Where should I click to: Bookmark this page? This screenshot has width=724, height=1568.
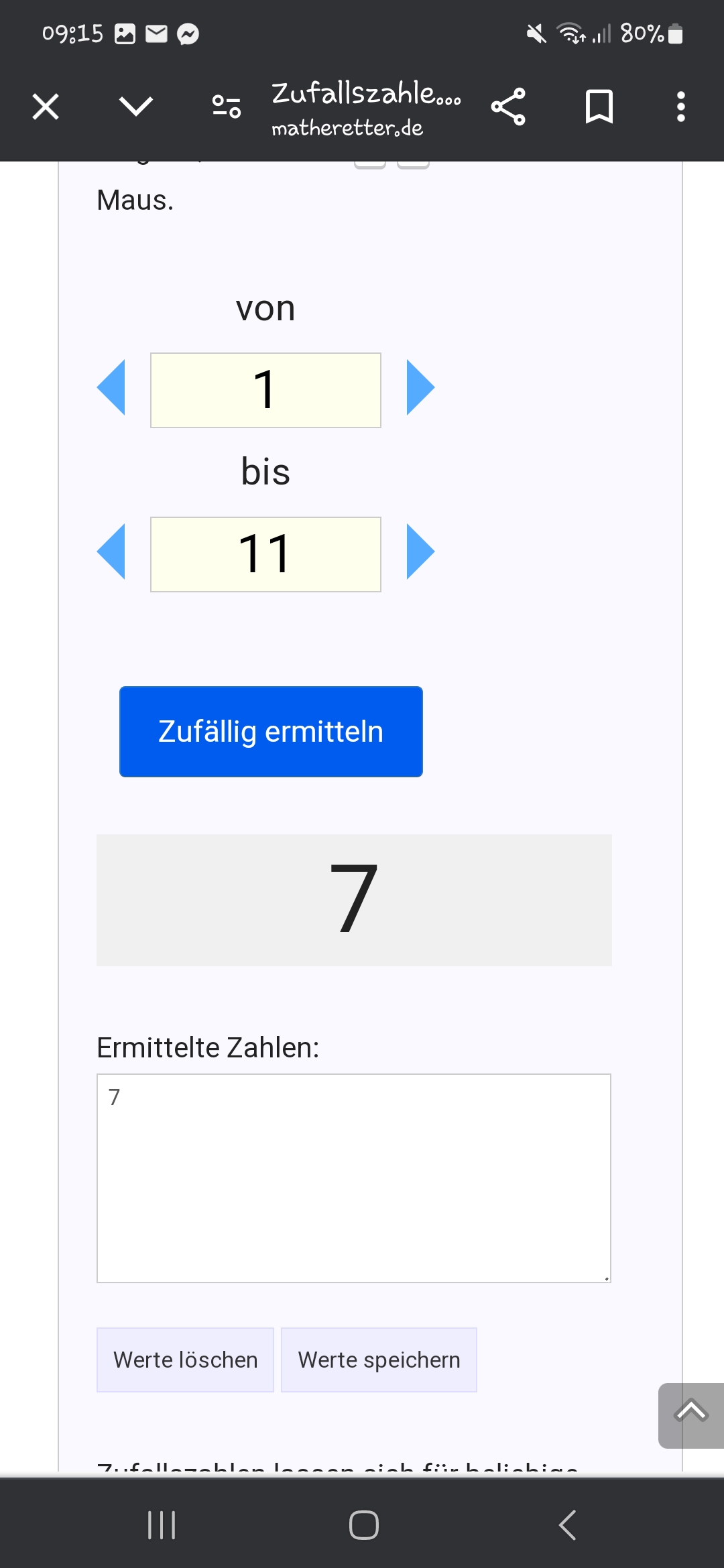(x=599, y=107)
